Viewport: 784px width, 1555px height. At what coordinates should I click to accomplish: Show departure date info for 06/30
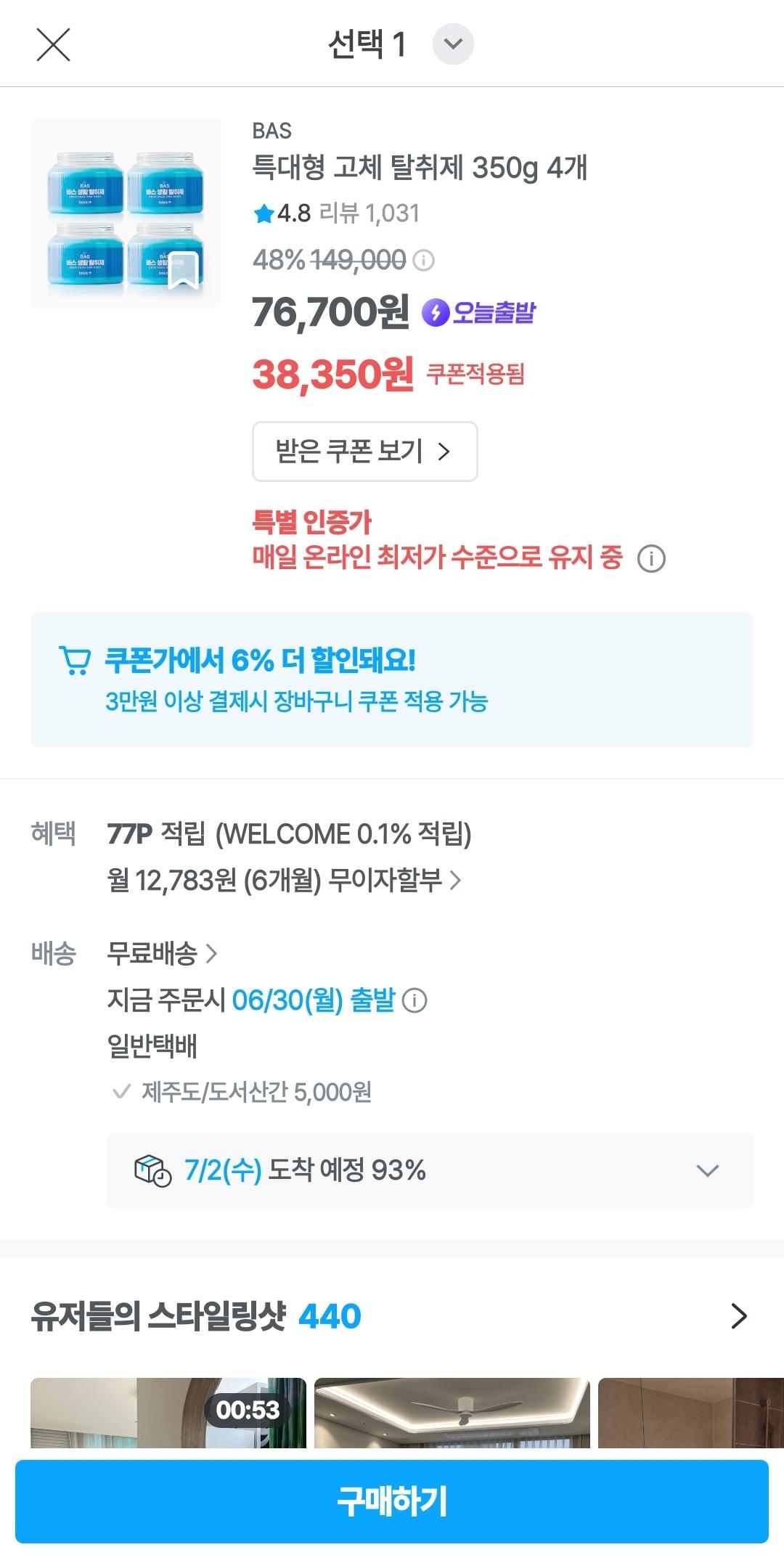[415, 1000]
